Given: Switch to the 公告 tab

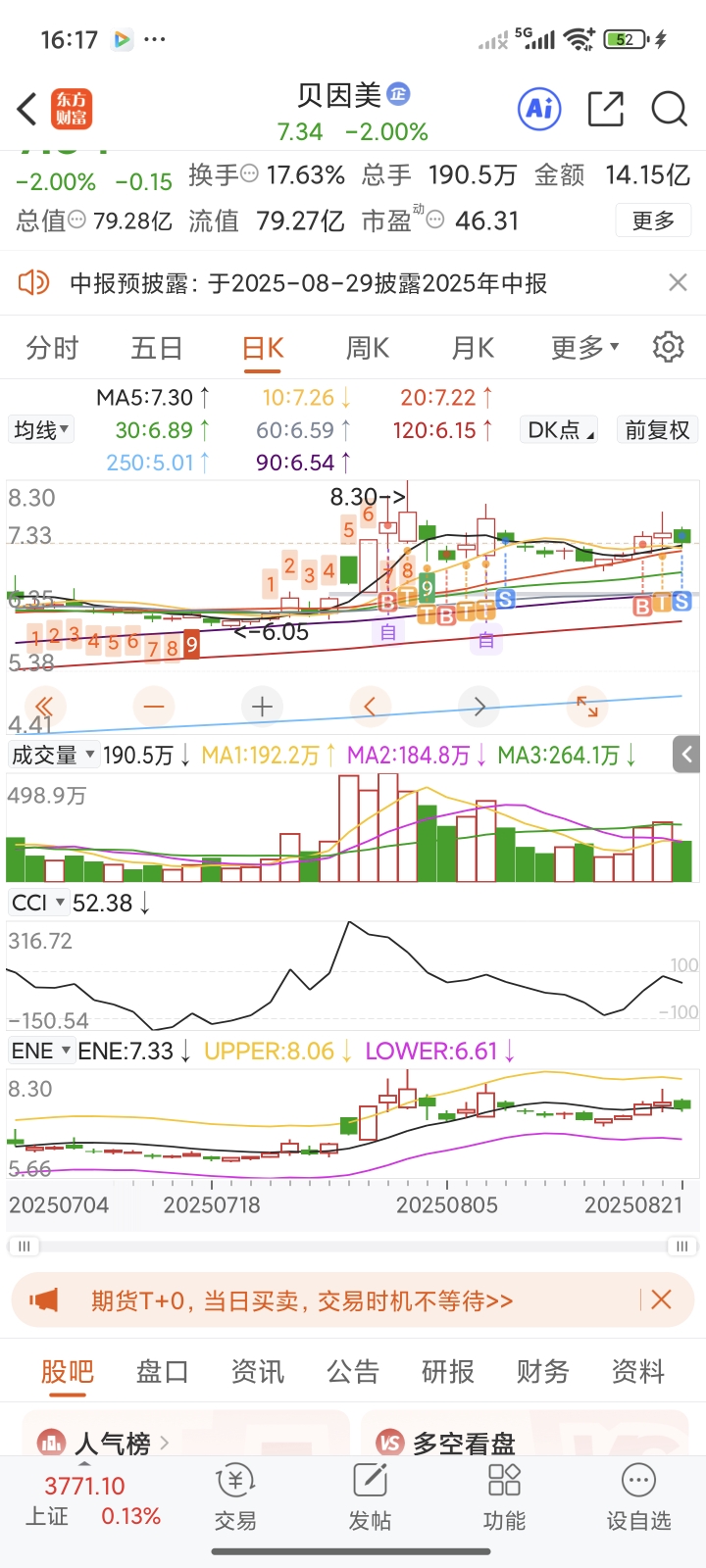Looking at the screenshot, I should pos(353,1372).
